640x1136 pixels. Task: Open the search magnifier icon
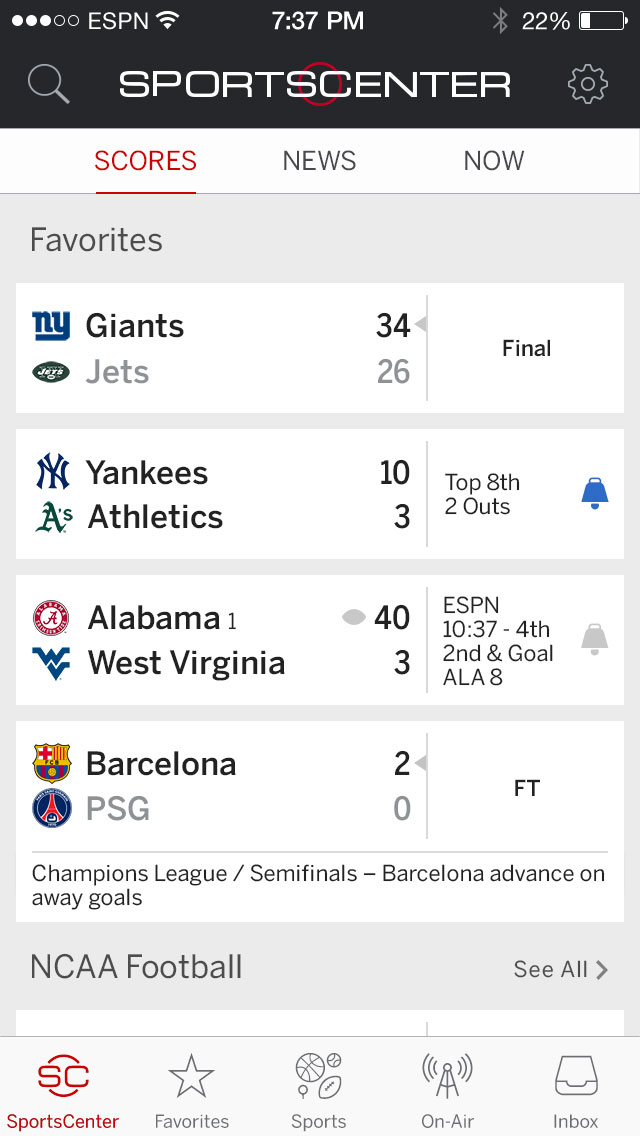point(48,84)
